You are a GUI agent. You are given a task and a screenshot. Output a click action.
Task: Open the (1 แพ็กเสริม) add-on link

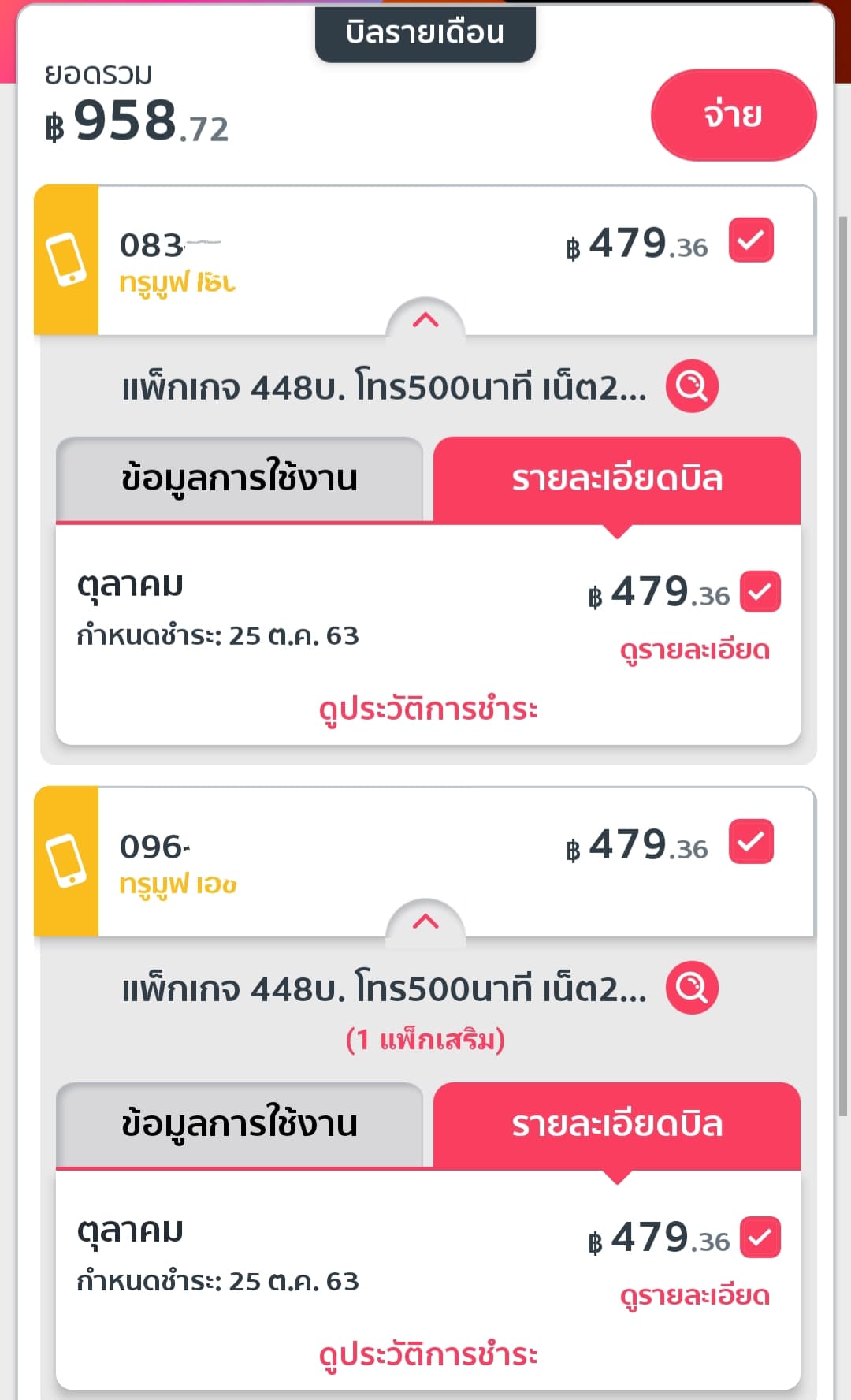[x=425, y=1040]
